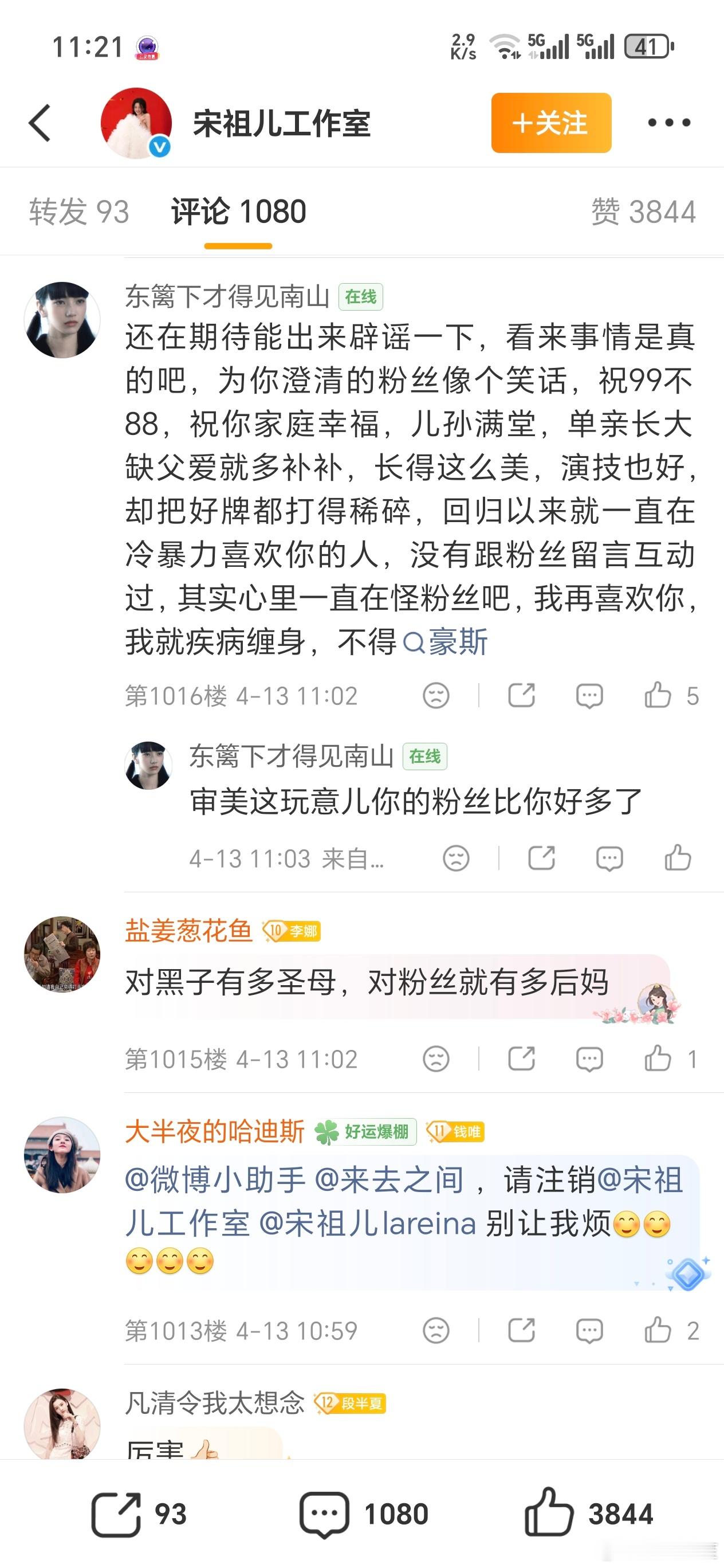Tap the 在线 online badge next to 东篱下才得见南山

361,297
